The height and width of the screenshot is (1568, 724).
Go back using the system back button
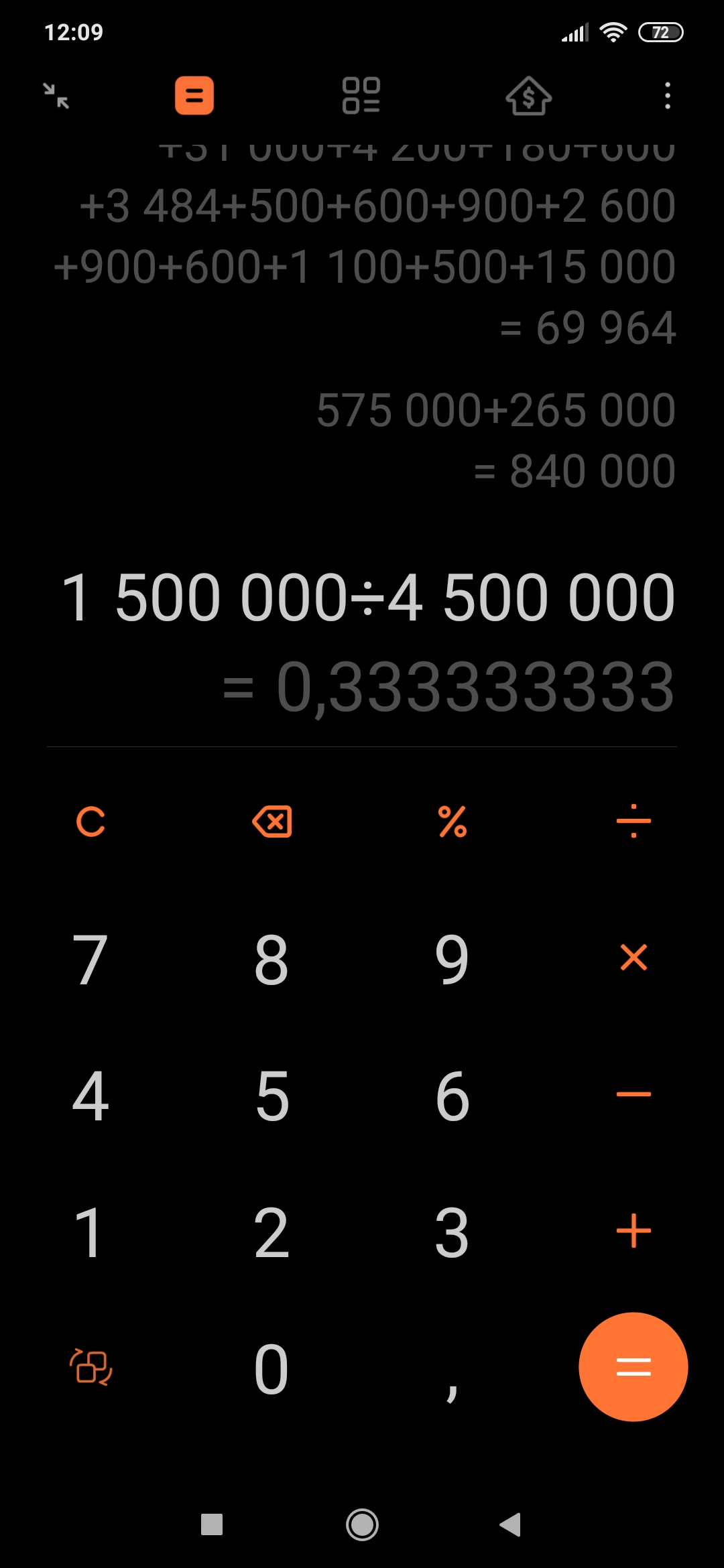[511, 1524]
